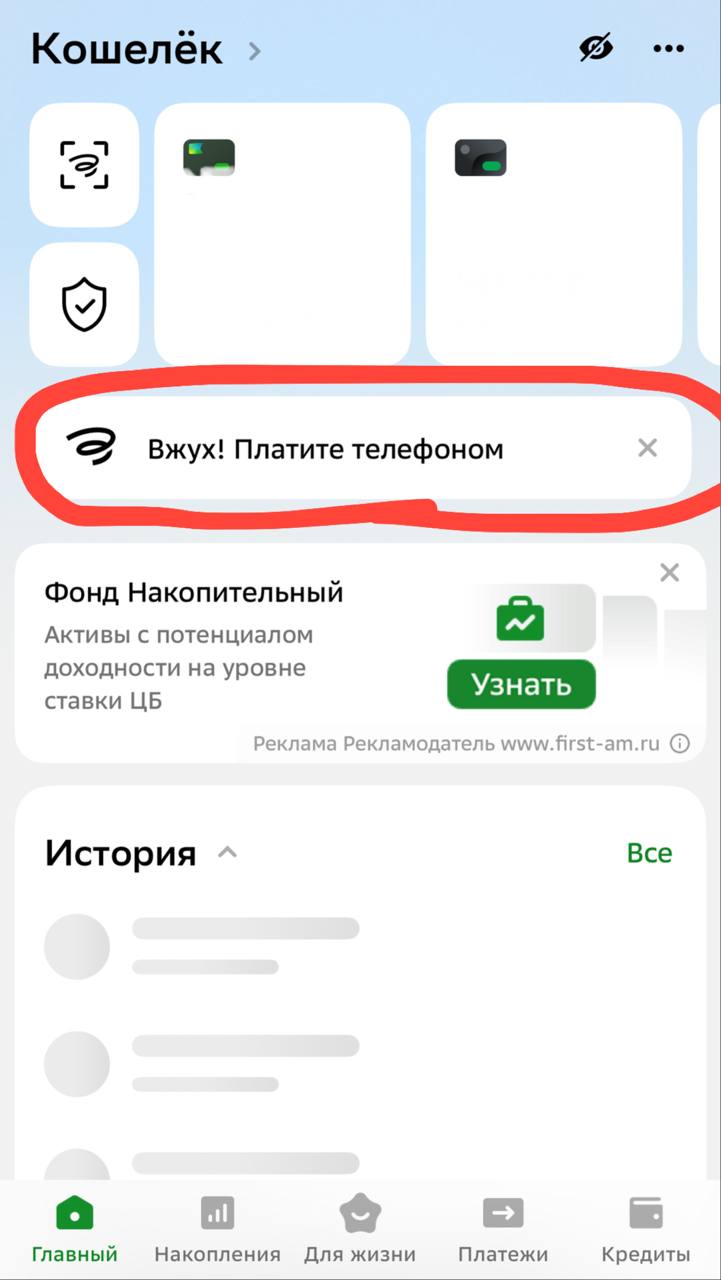Close the Фонд Накопительный ad card
This screenshot has width=721, height=1280.
coord(670,572)
